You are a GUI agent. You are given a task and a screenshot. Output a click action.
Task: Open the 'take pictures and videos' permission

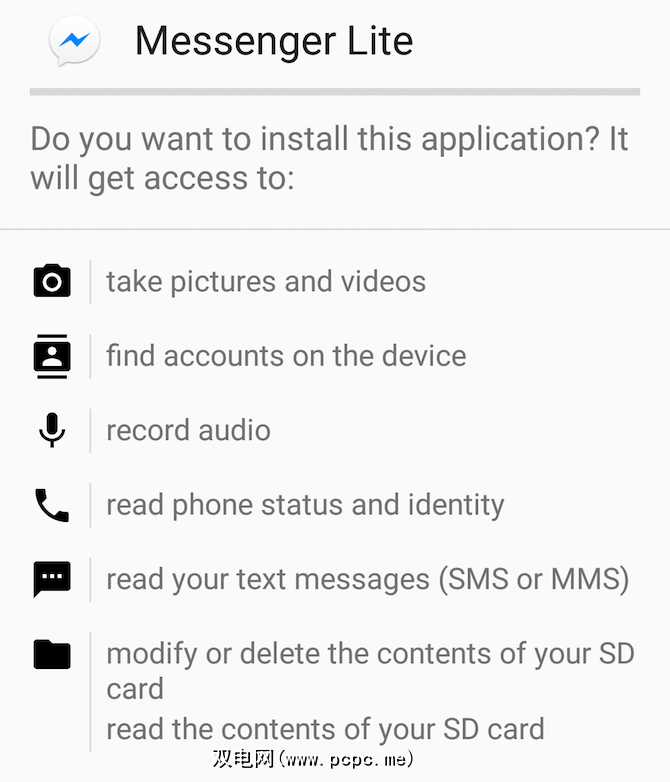[x=266, y=282]
